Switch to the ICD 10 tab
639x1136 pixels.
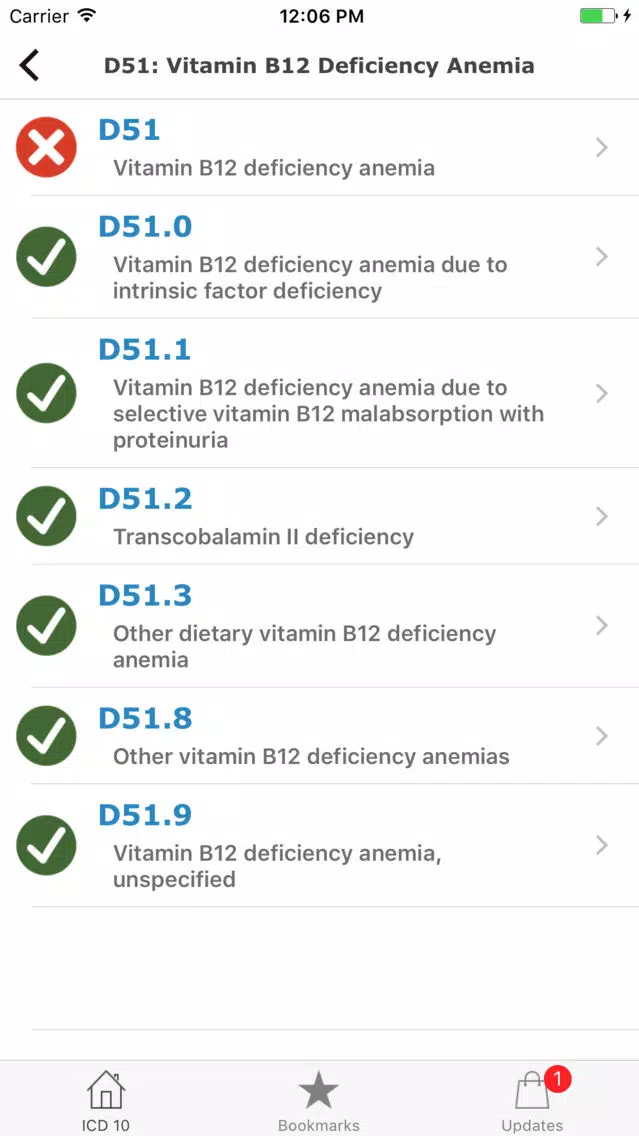click(x=106, y=1100)
